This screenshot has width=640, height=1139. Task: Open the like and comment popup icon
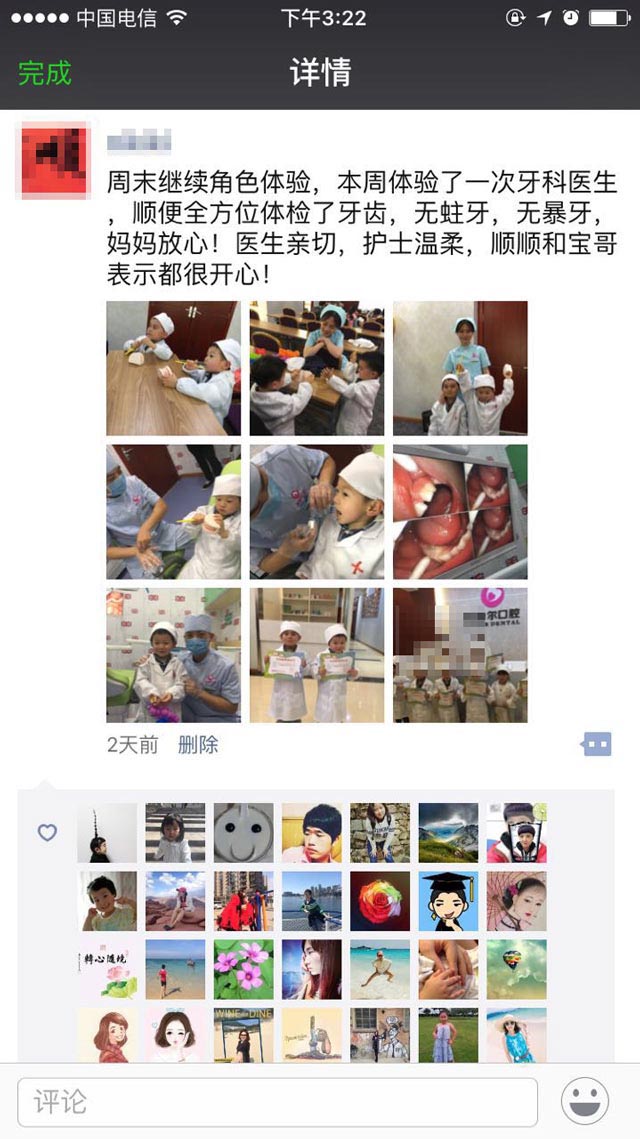coord(596,745)
